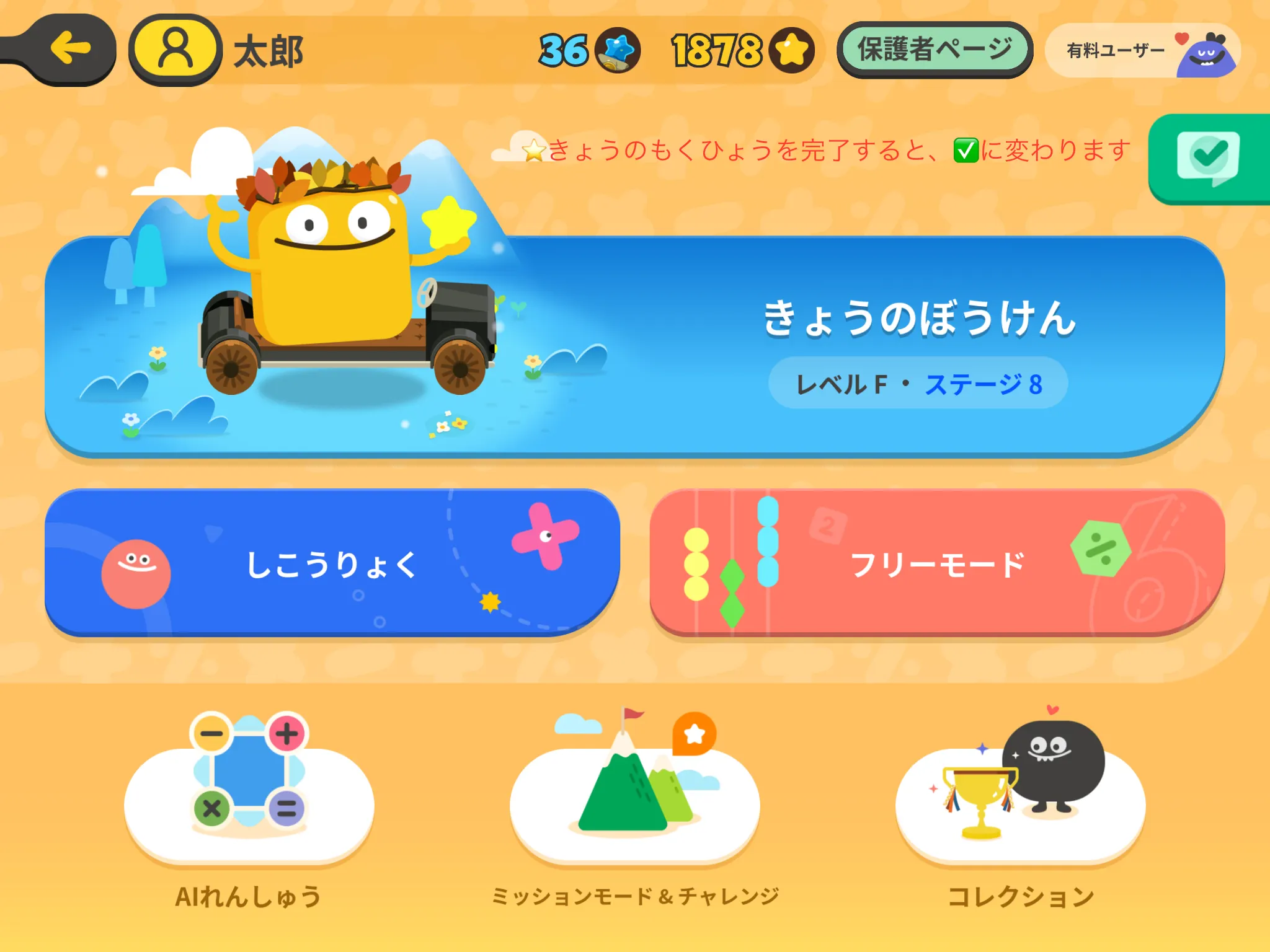Open しこうりょく mode
This screenshot has height=952, width=1270.
[332, 563]
